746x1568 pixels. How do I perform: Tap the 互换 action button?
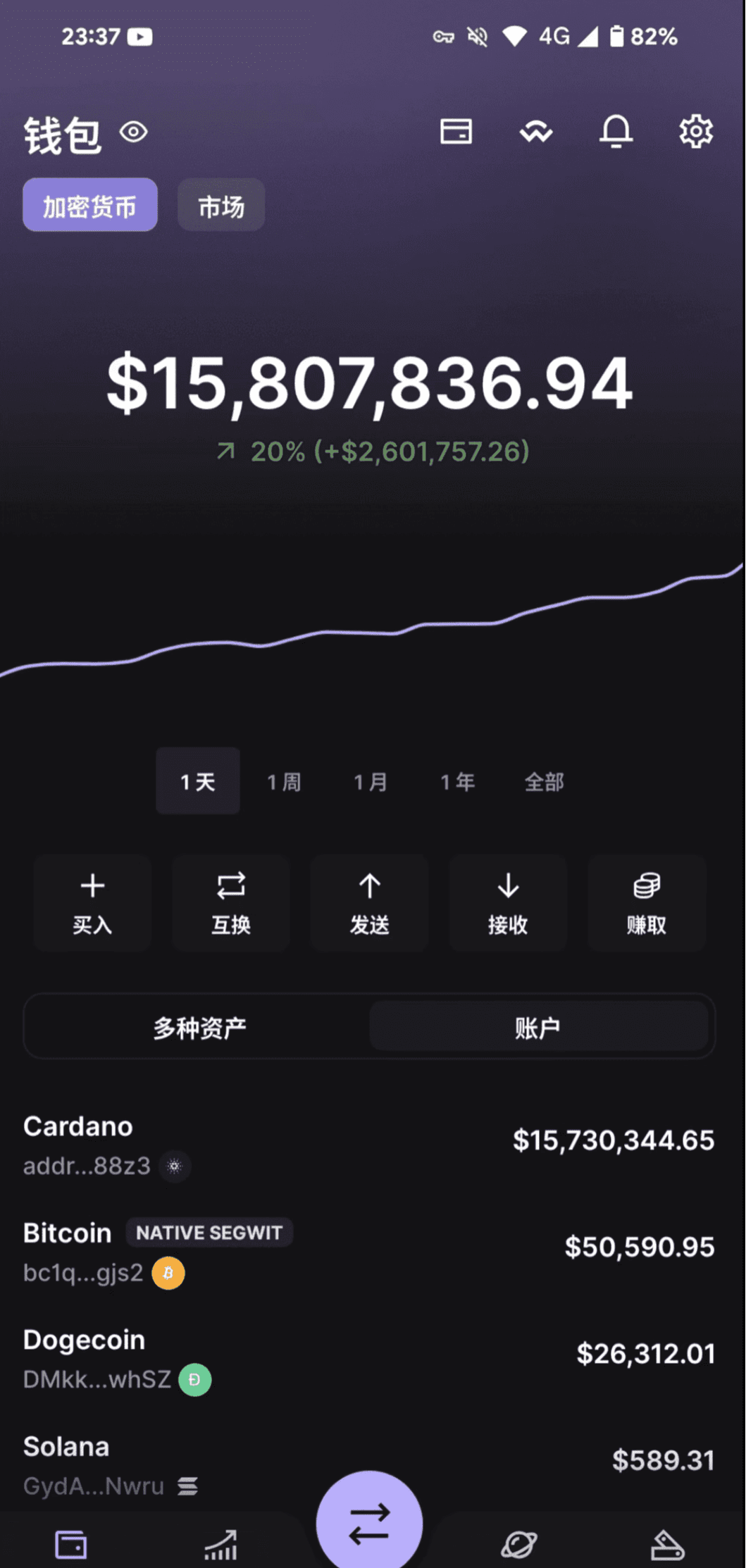coord(231,903)
